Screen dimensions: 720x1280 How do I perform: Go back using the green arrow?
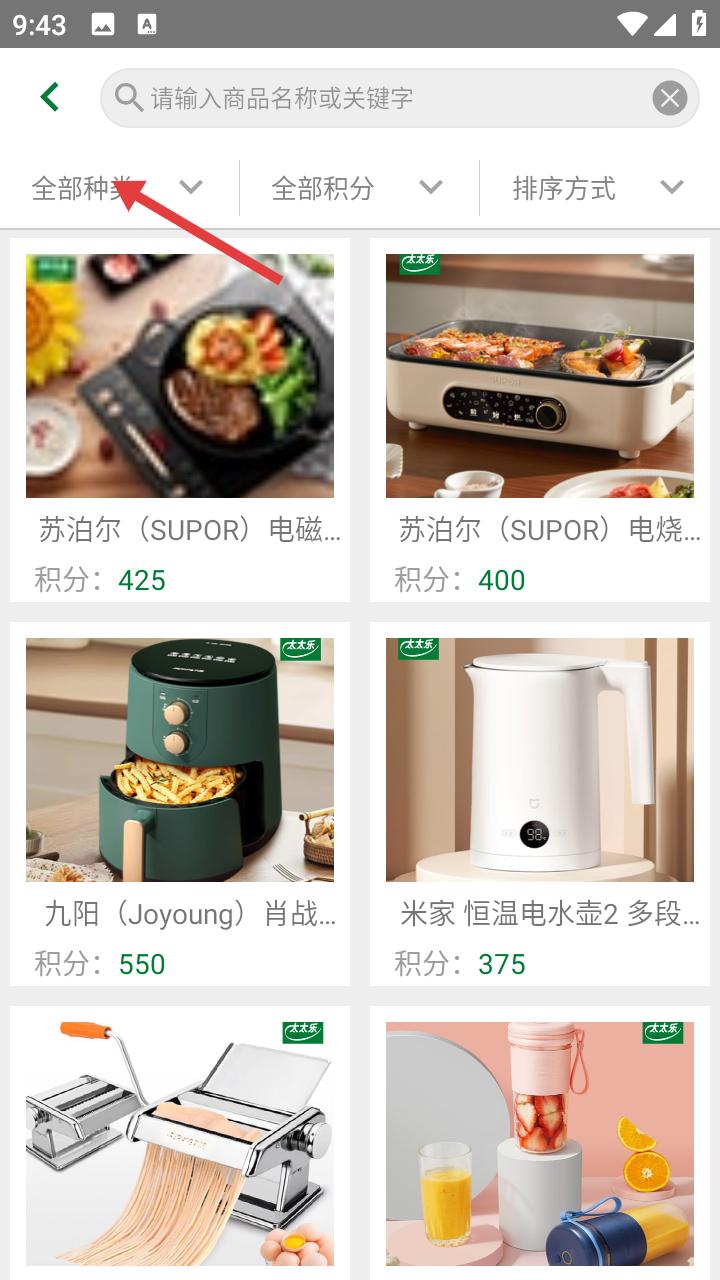49,97
